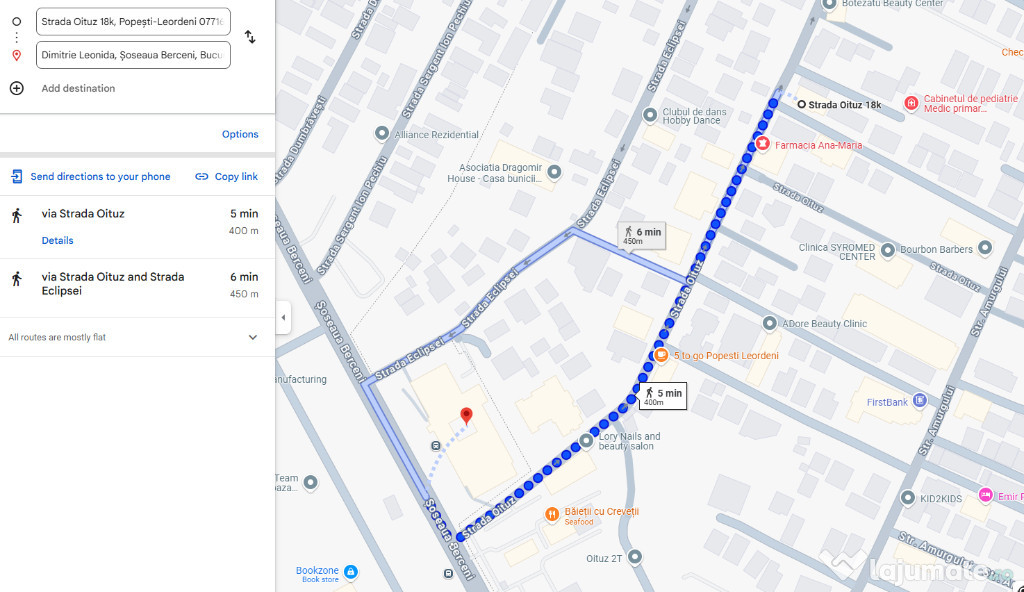This screenshot has width=1024, height=592.
Task: Open ADore Beauty Clinic marker
Action: click(x=769, y=323)
